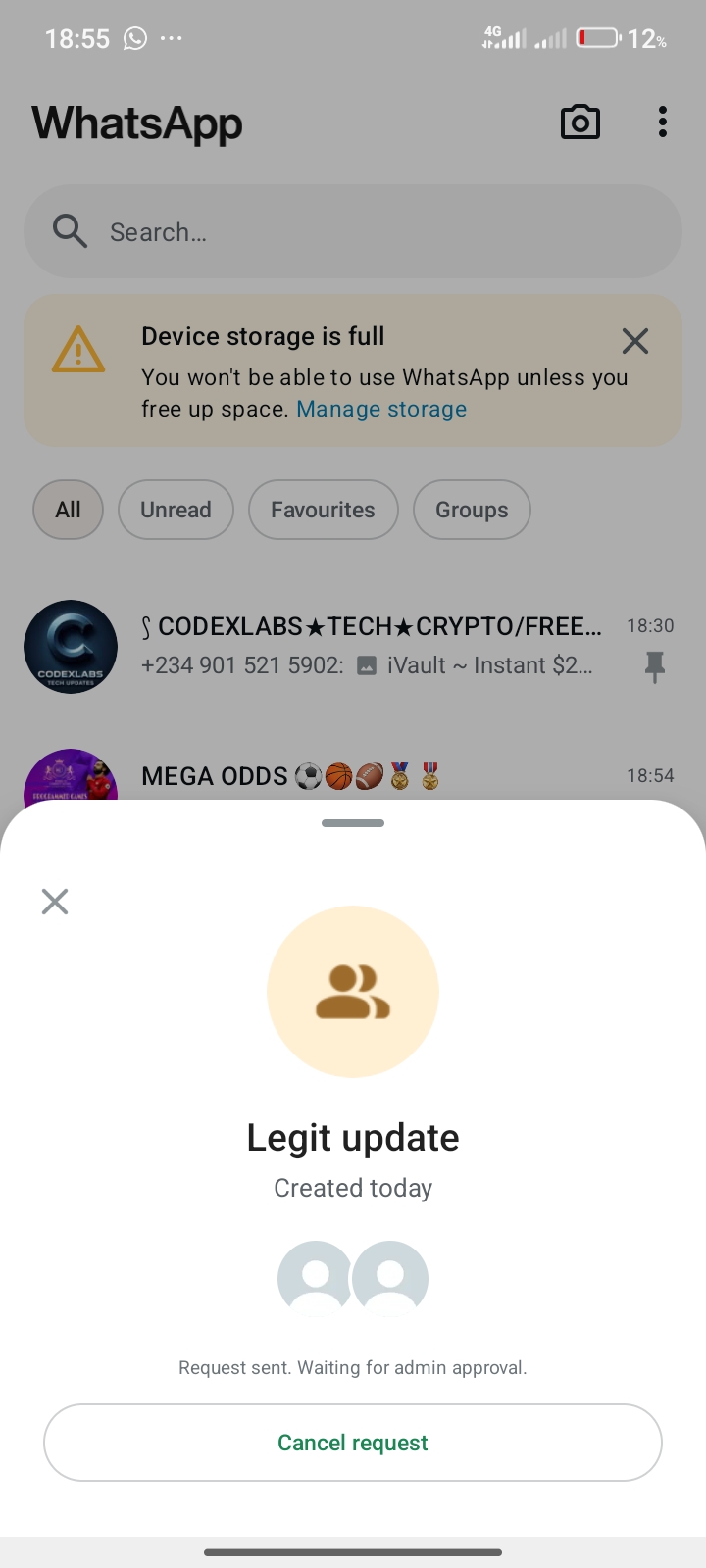Select the All chats filter

click(x=68, y=510)
